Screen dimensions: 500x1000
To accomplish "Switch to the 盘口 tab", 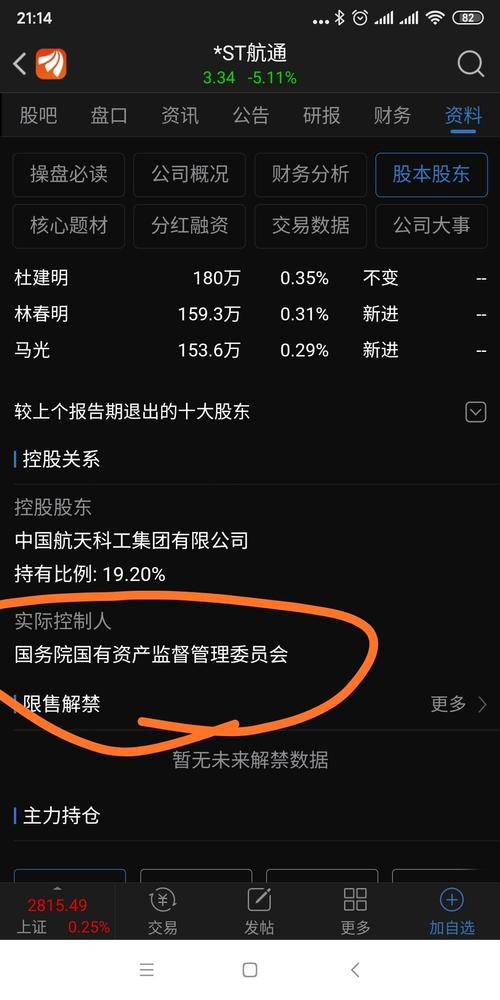I will [108, 115].
